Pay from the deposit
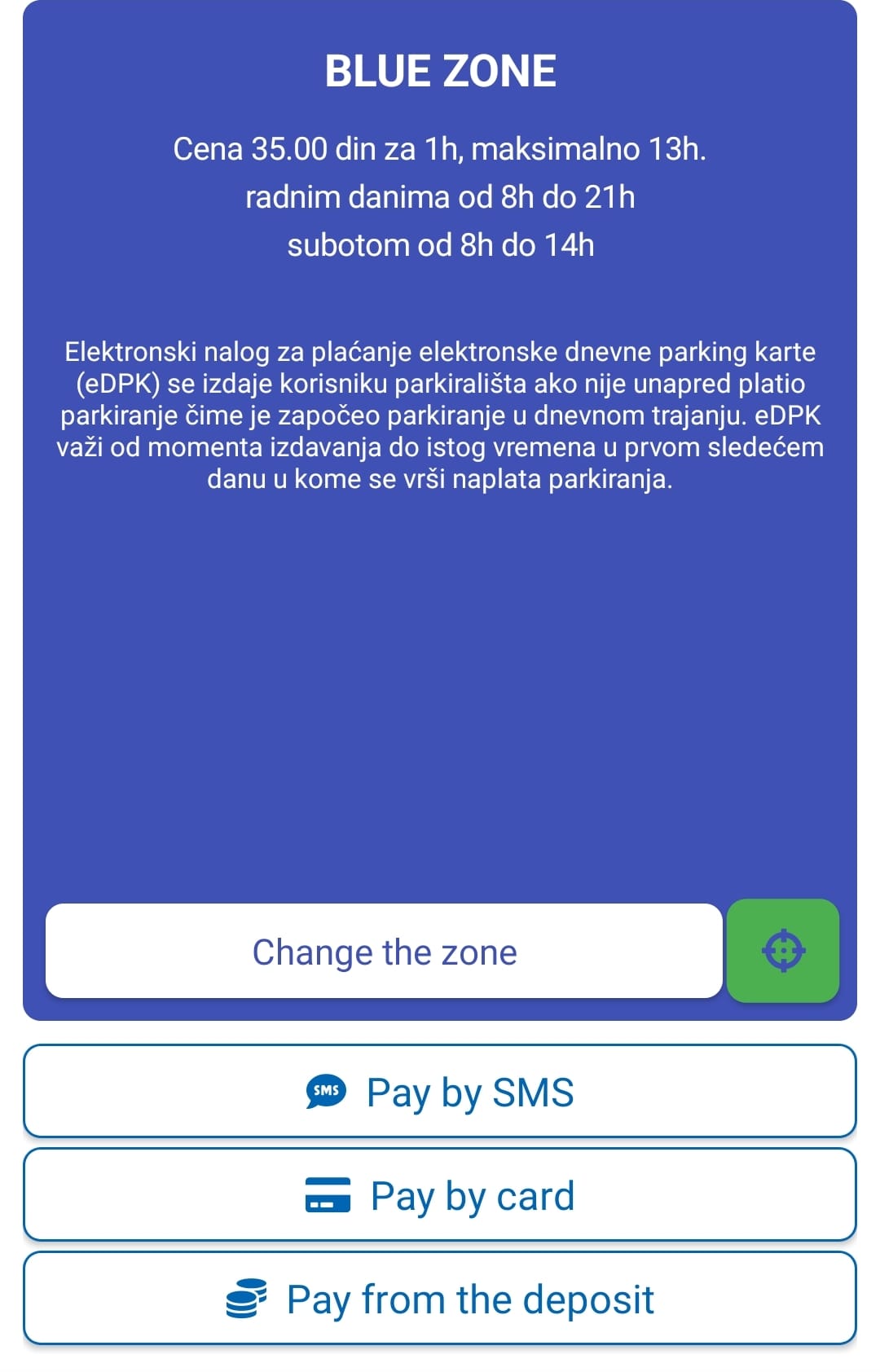This screenshot has width=880, height=1372. point(440,1298)
